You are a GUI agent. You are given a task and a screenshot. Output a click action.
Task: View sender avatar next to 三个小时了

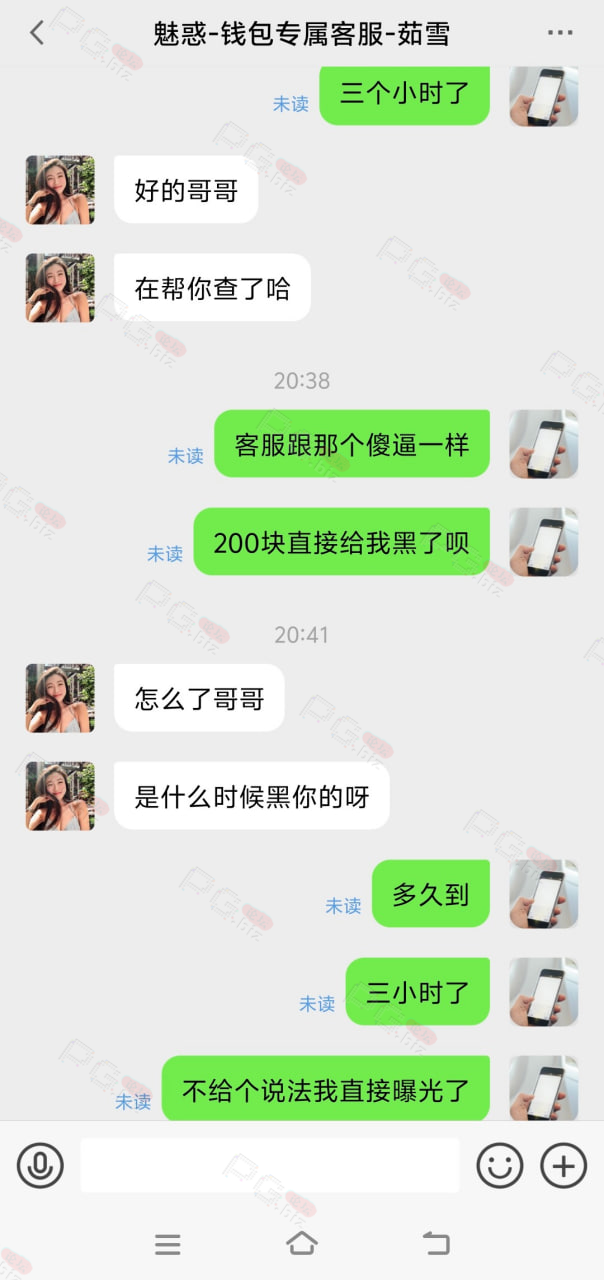(543, 96)
